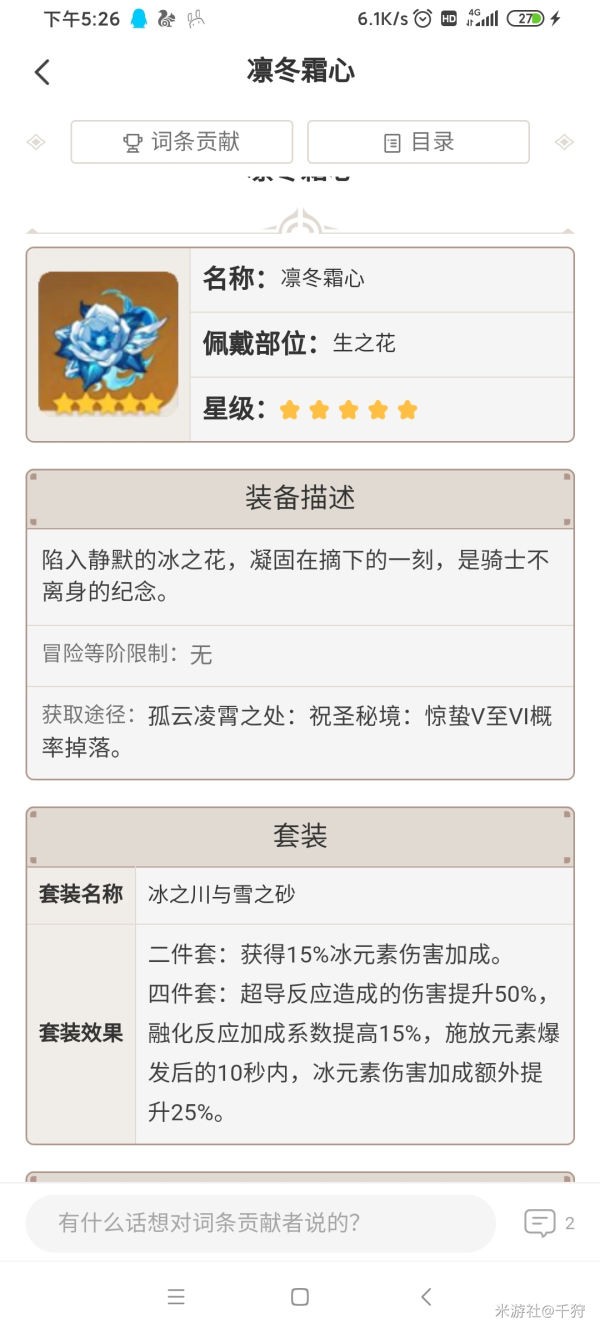Tap the system home button
Screen dimensions: 600x1333
click(x=299, y=1297)
